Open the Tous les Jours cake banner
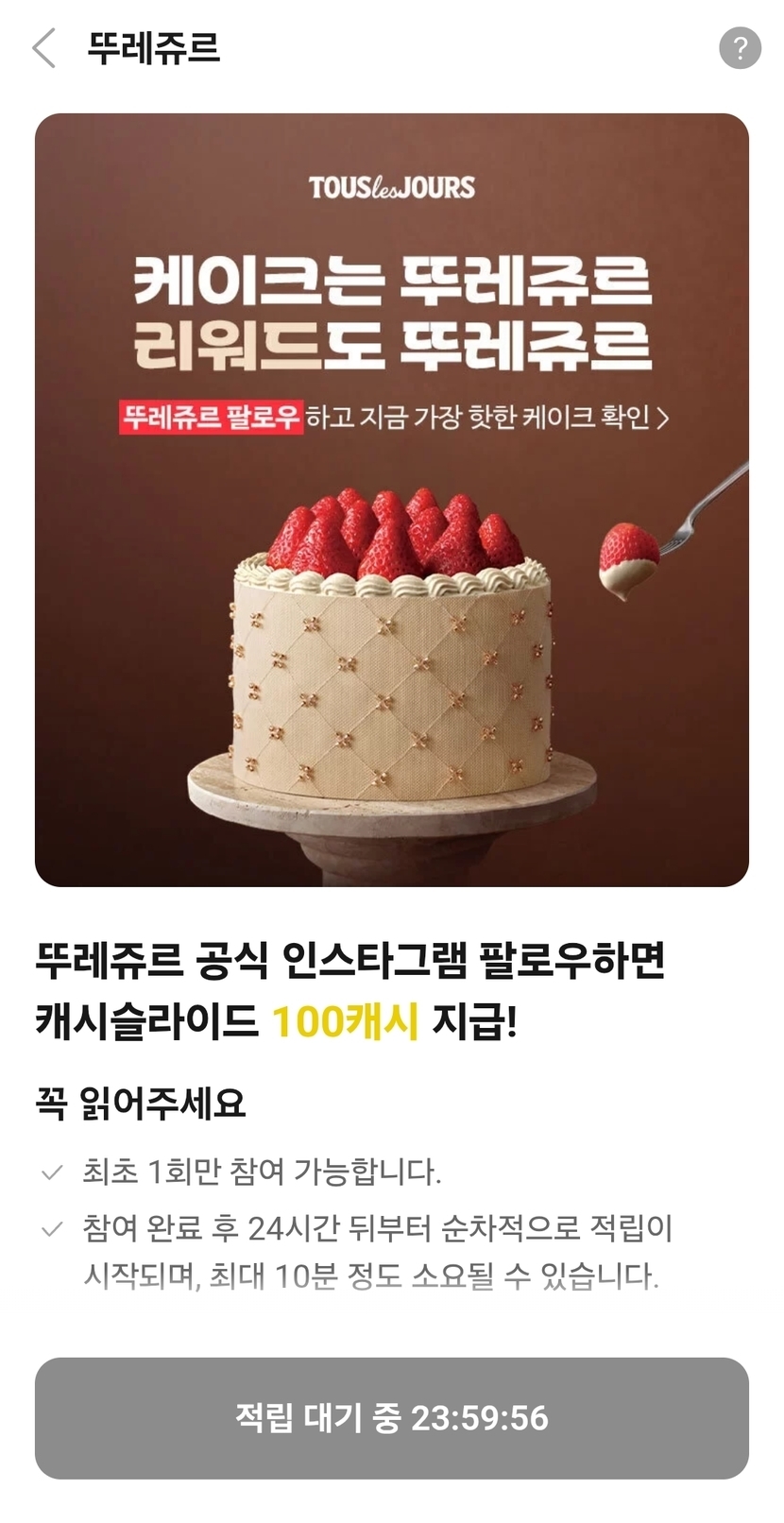The image size is (784, 1523). point(392,500)
